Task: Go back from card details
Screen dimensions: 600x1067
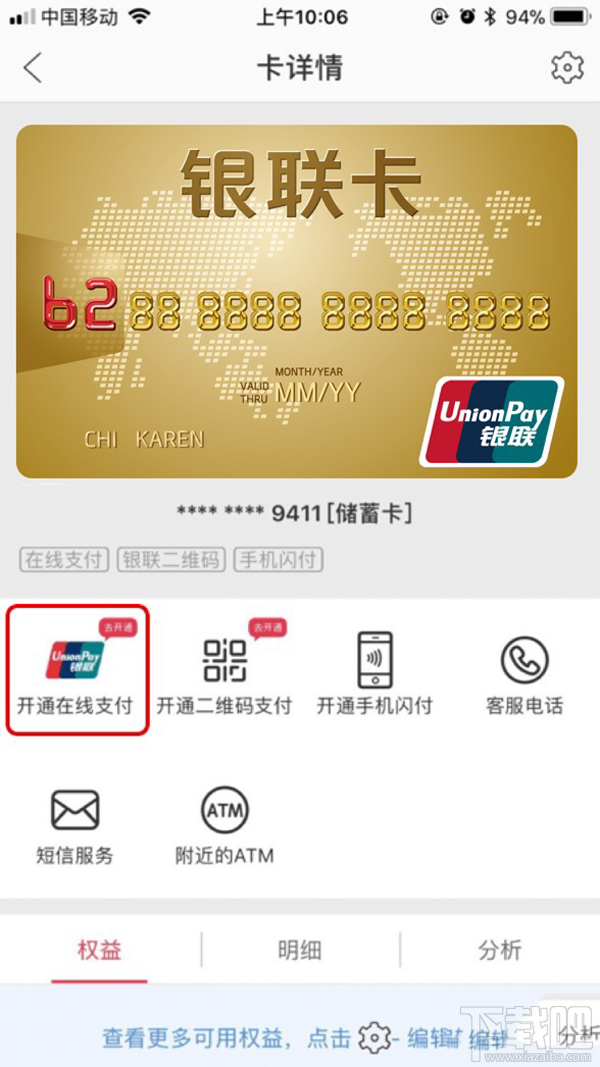Action: (33, 68)
